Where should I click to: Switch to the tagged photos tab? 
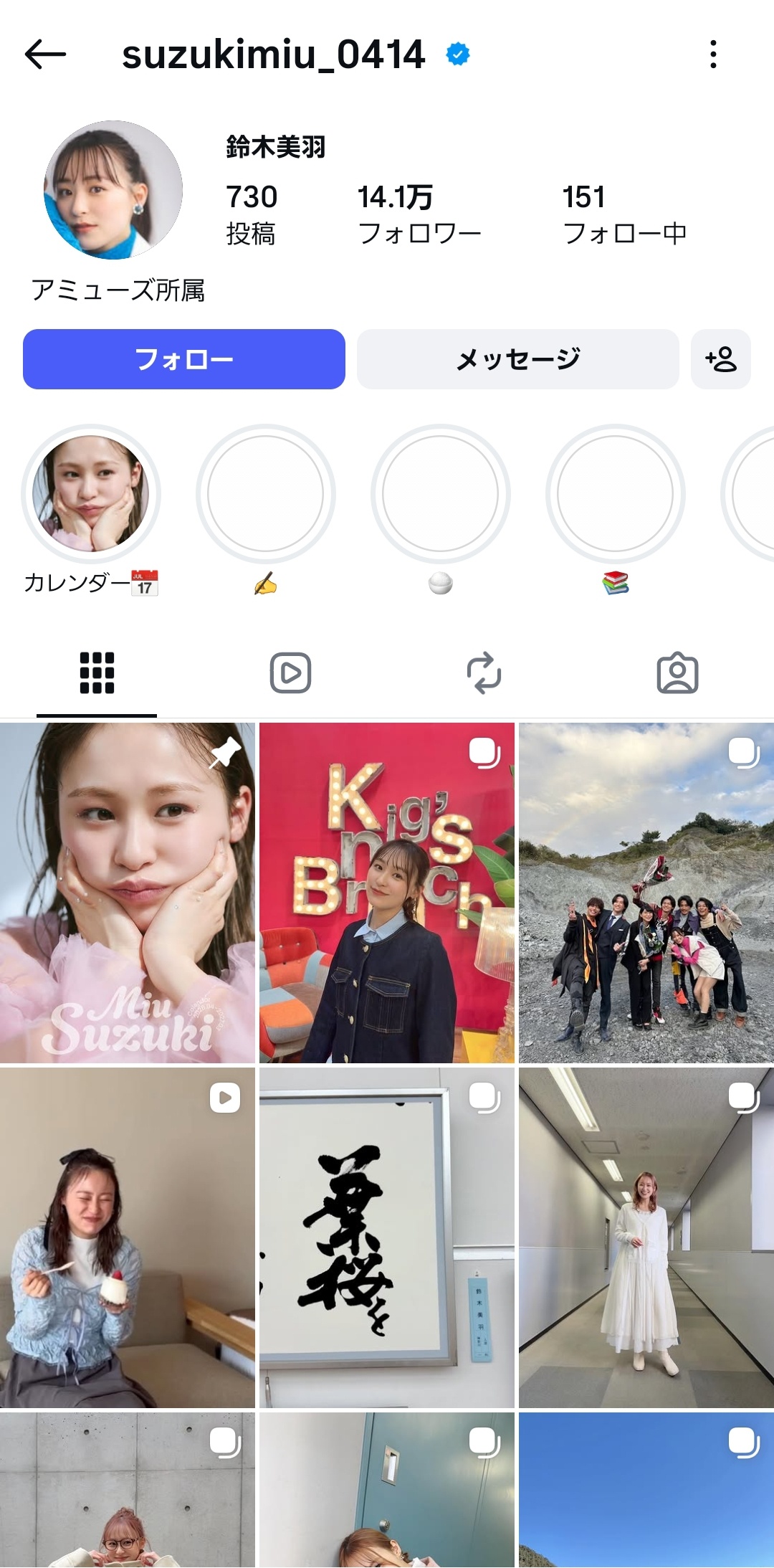tap(677, 673)
